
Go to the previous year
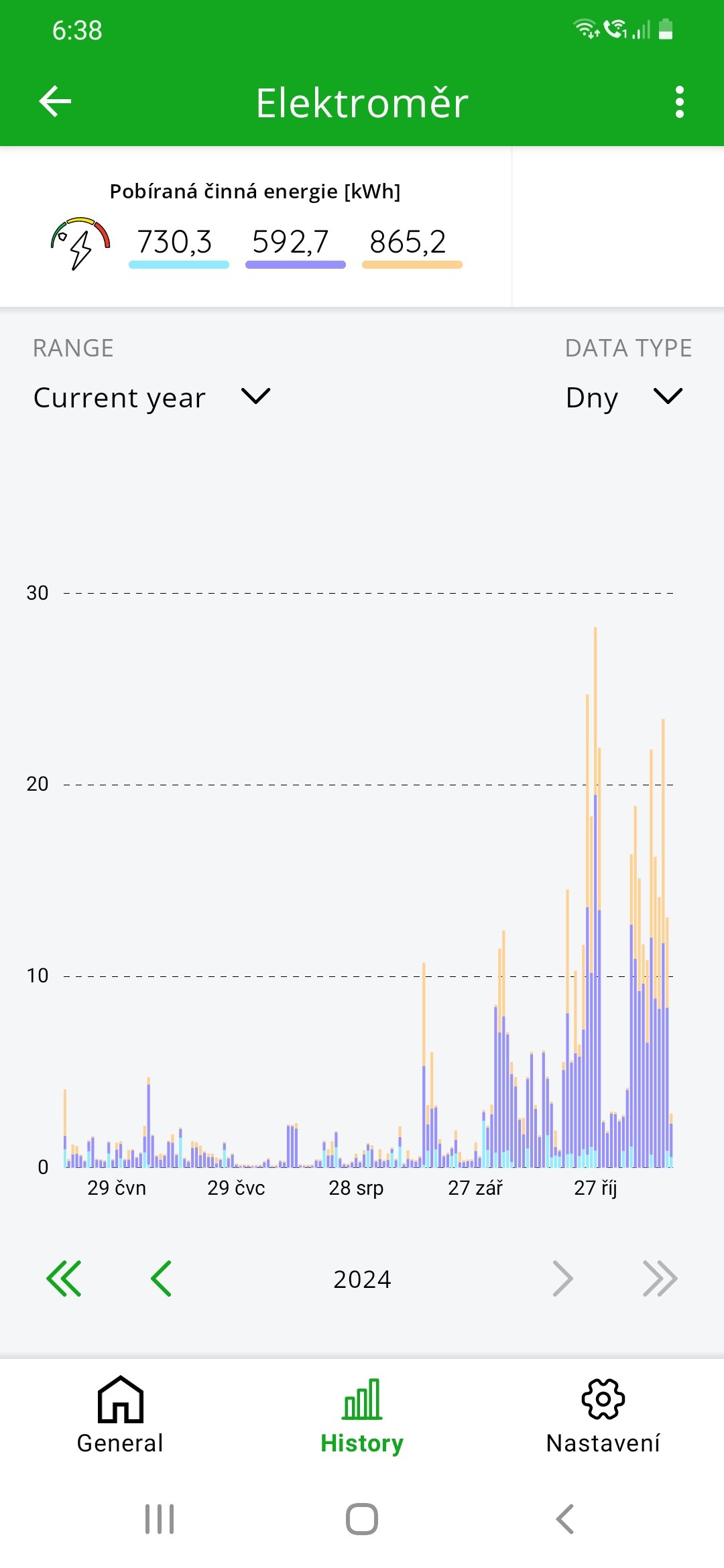coord(161,1279)
